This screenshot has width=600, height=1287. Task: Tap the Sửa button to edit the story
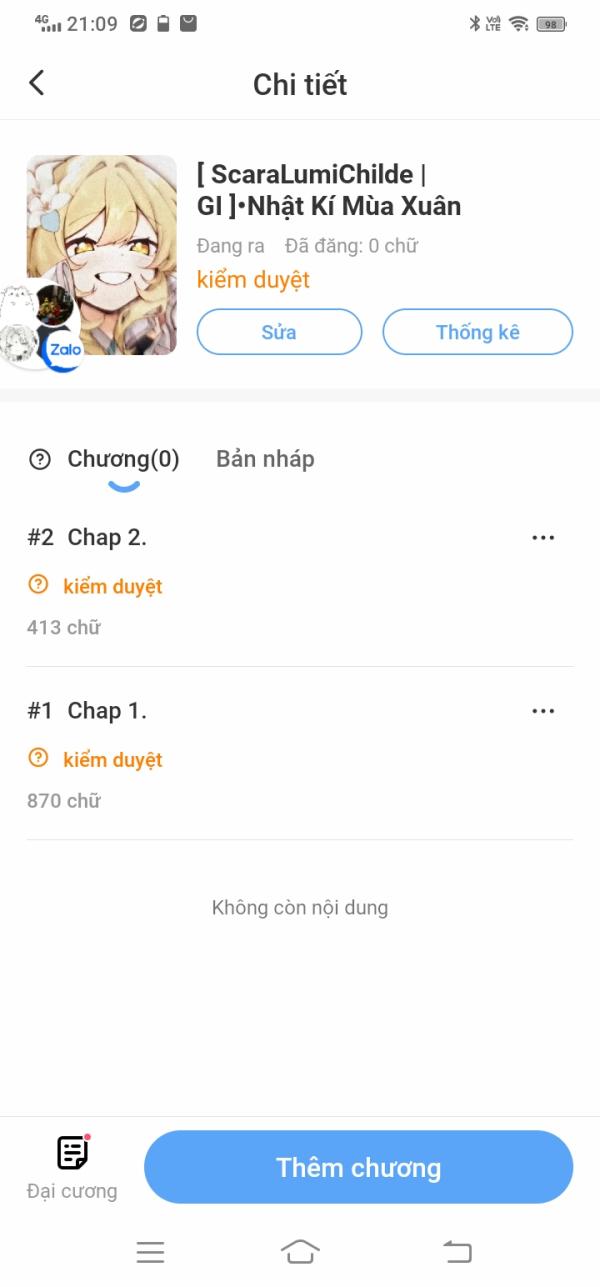[279, 332]
